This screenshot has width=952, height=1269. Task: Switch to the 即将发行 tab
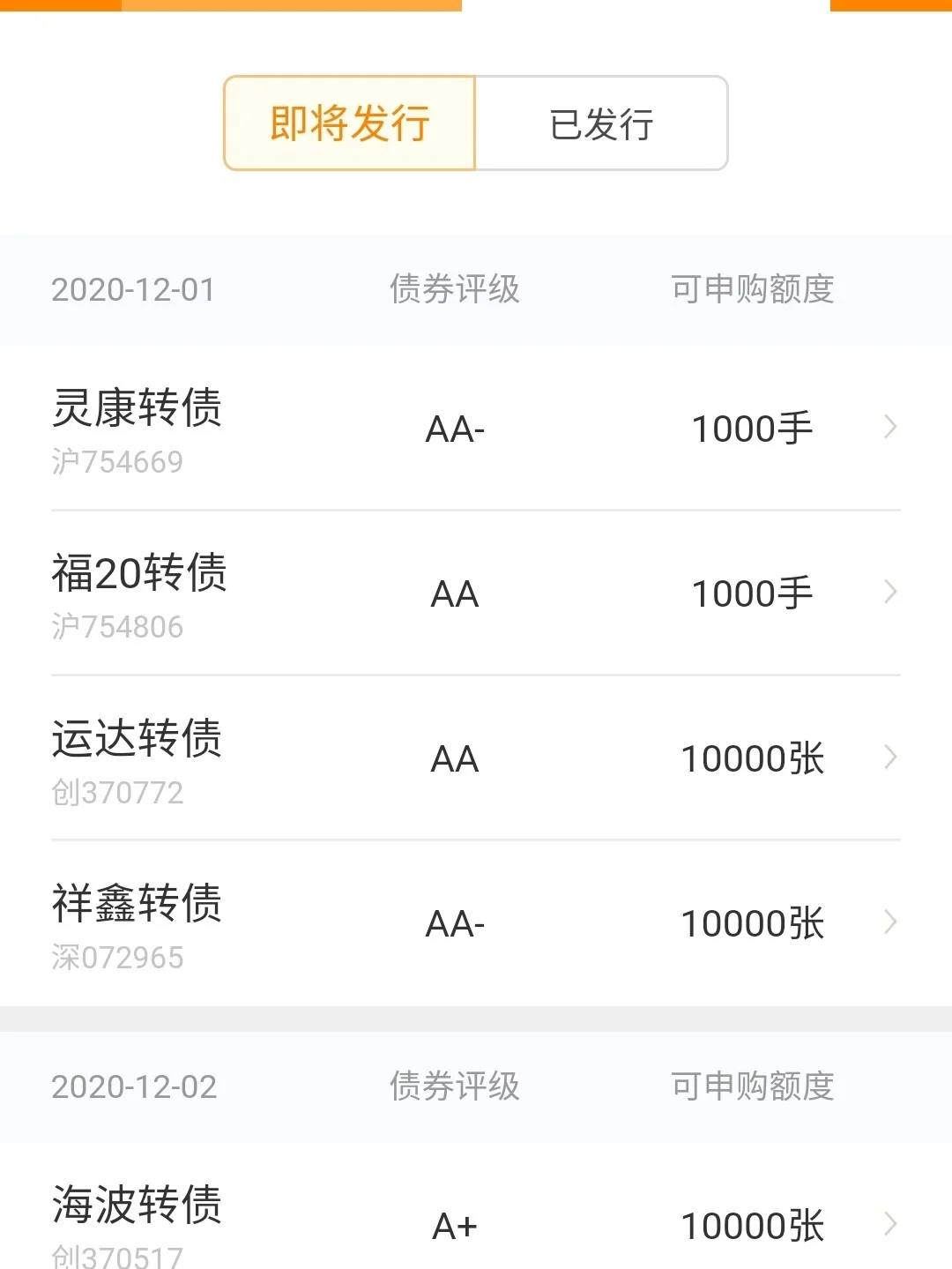click(x=350, y=123)
